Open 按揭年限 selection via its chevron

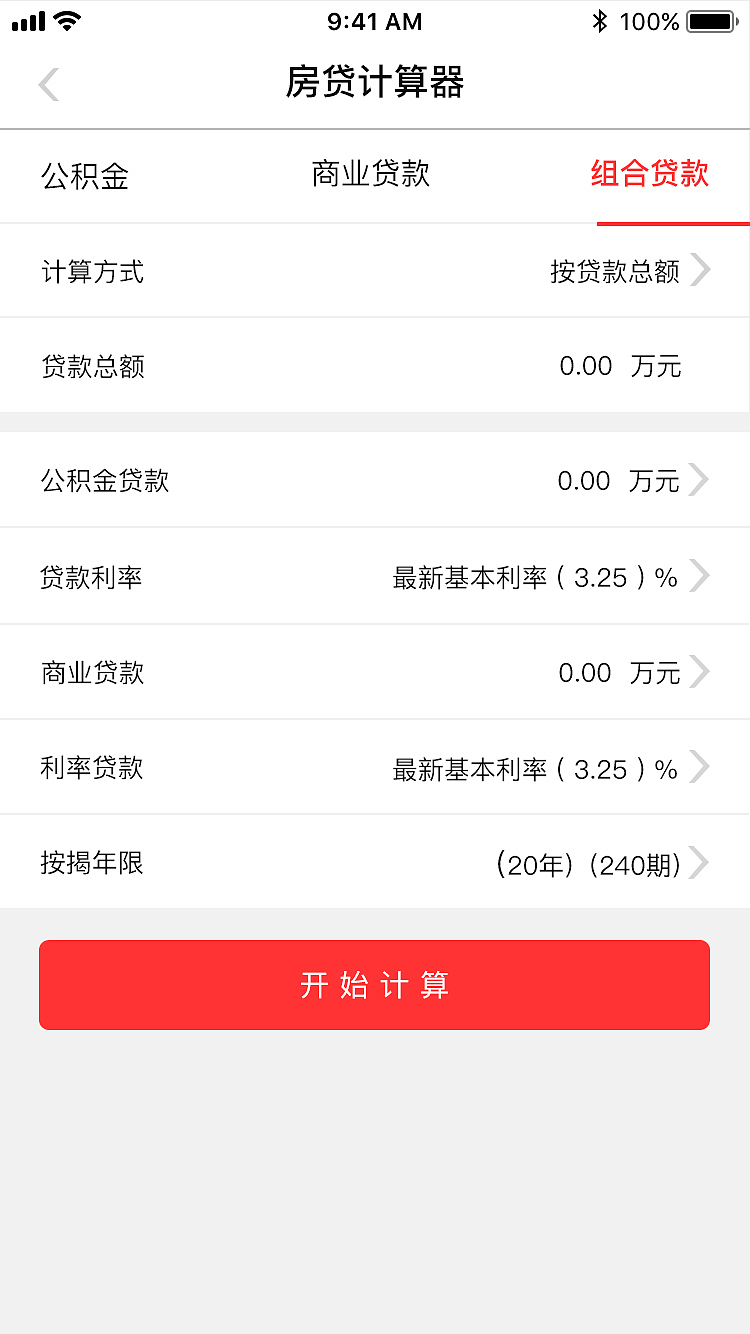click(x=700, y=862)
